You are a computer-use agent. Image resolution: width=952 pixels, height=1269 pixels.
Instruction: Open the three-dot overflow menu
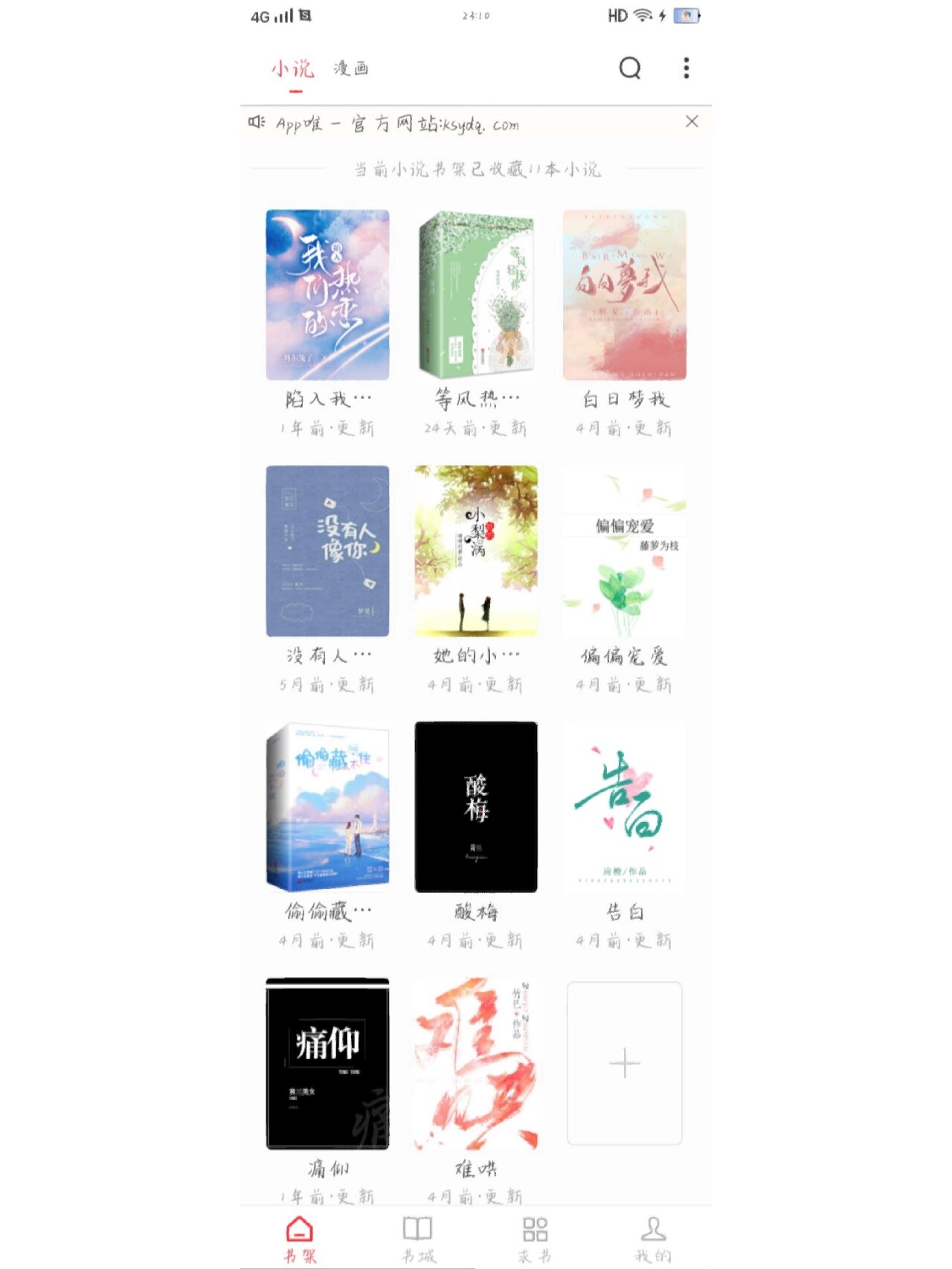click(x=685, y=68)
